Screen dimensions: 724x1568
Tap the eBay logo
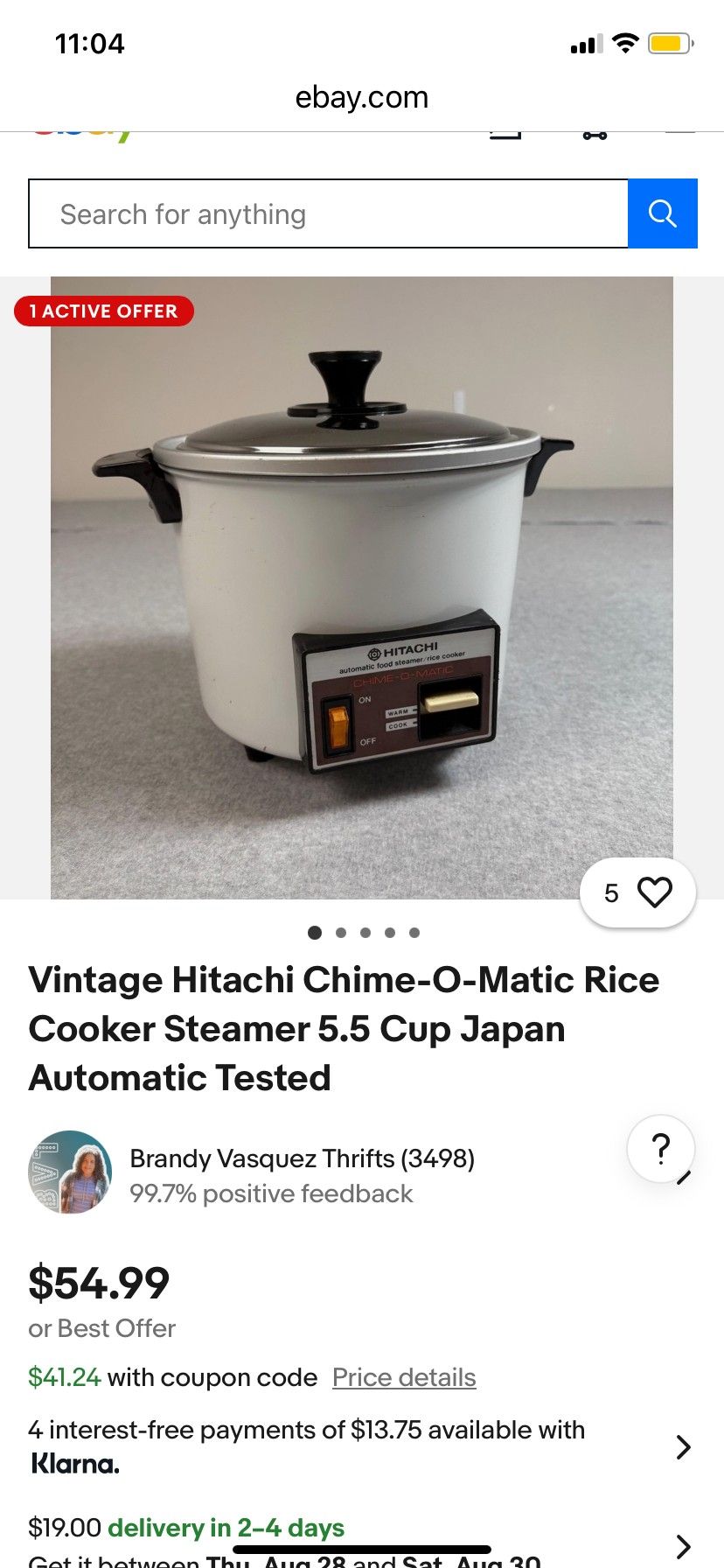coord(79,131)
